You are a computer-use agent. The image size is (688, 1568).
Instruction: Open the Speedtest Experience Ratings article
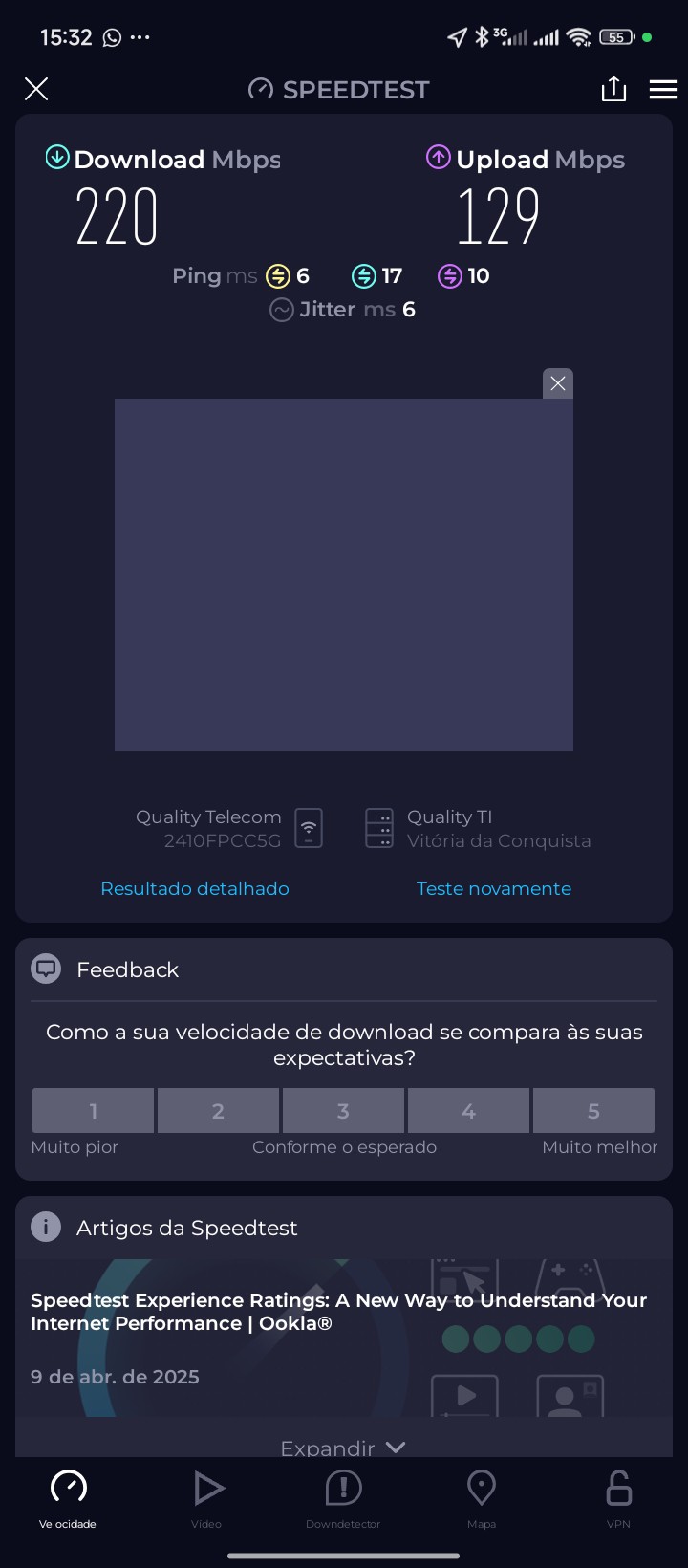tap(339, 1312)
